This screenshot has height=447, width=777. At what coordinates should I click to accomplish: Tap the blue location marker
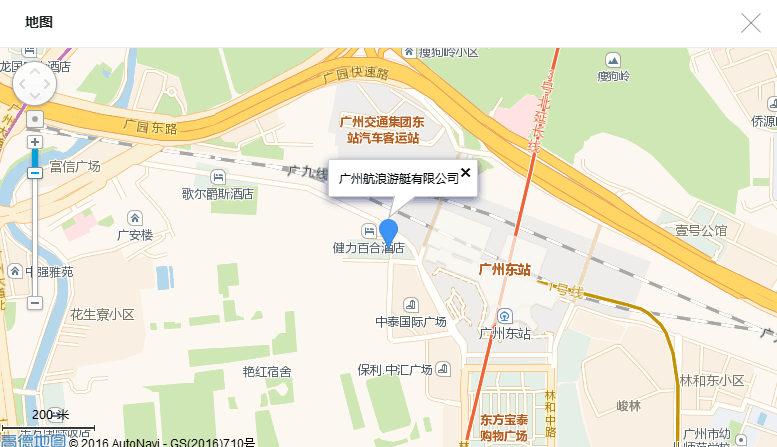tap(389, 236)
